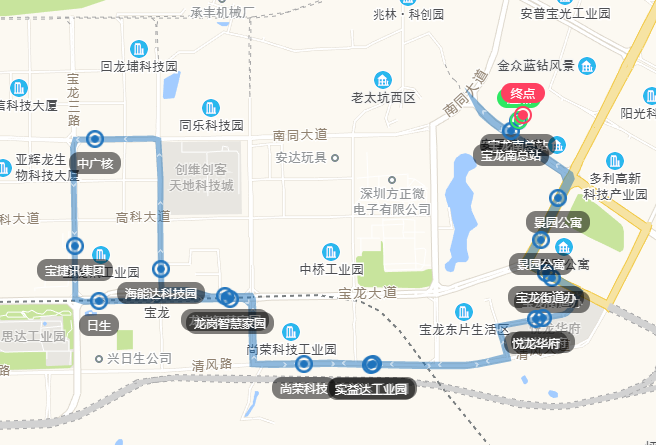The image size is (656, 445).
Task: Tap the 中广核 bus stop marker
Action: [x=95, y=139]
